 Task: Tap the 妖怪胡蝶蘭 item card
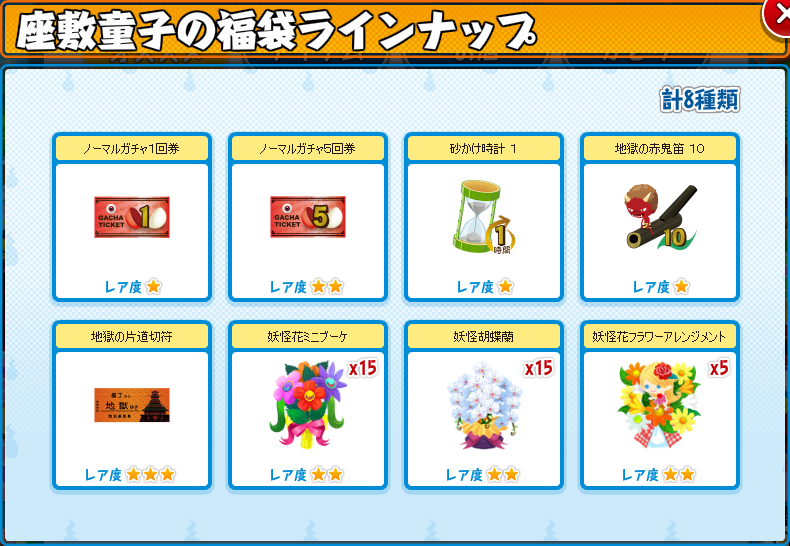tap(484, 405)
